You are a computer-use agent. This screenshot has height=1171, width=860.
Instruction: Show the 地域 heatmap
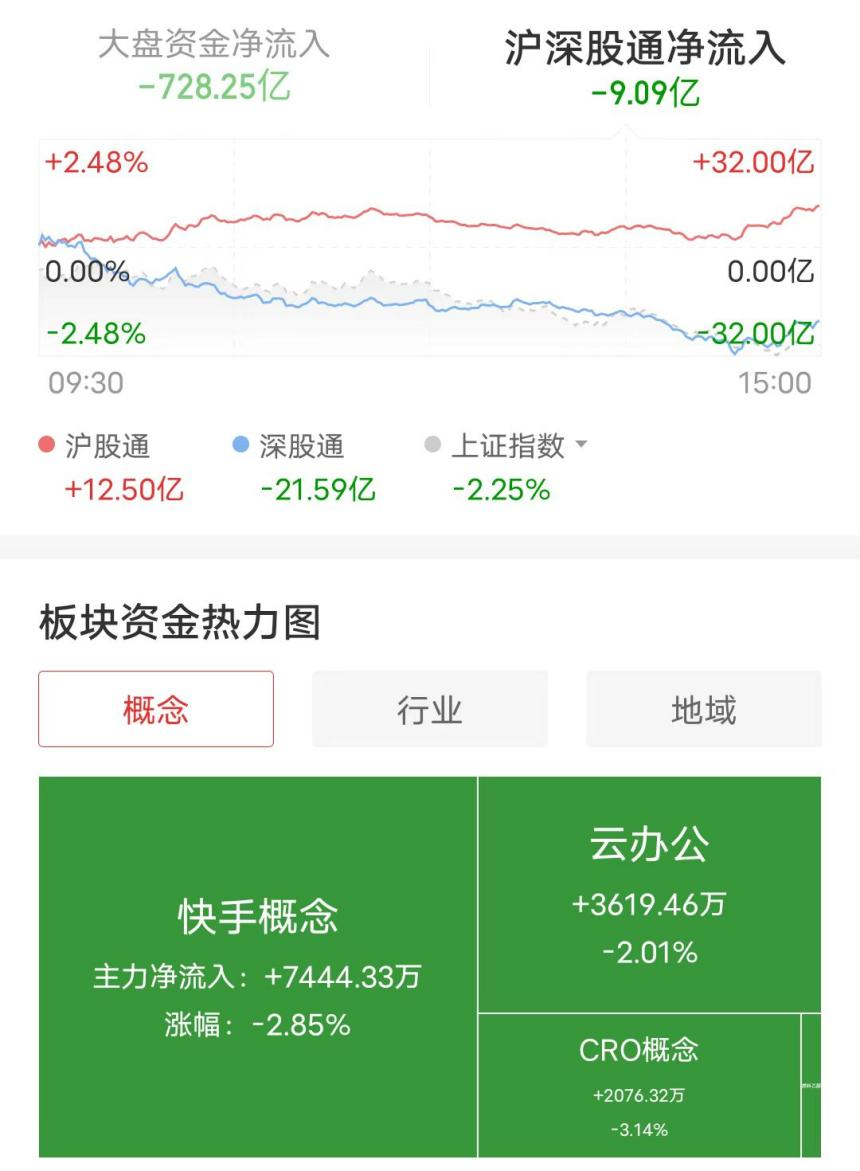(703, 709)
